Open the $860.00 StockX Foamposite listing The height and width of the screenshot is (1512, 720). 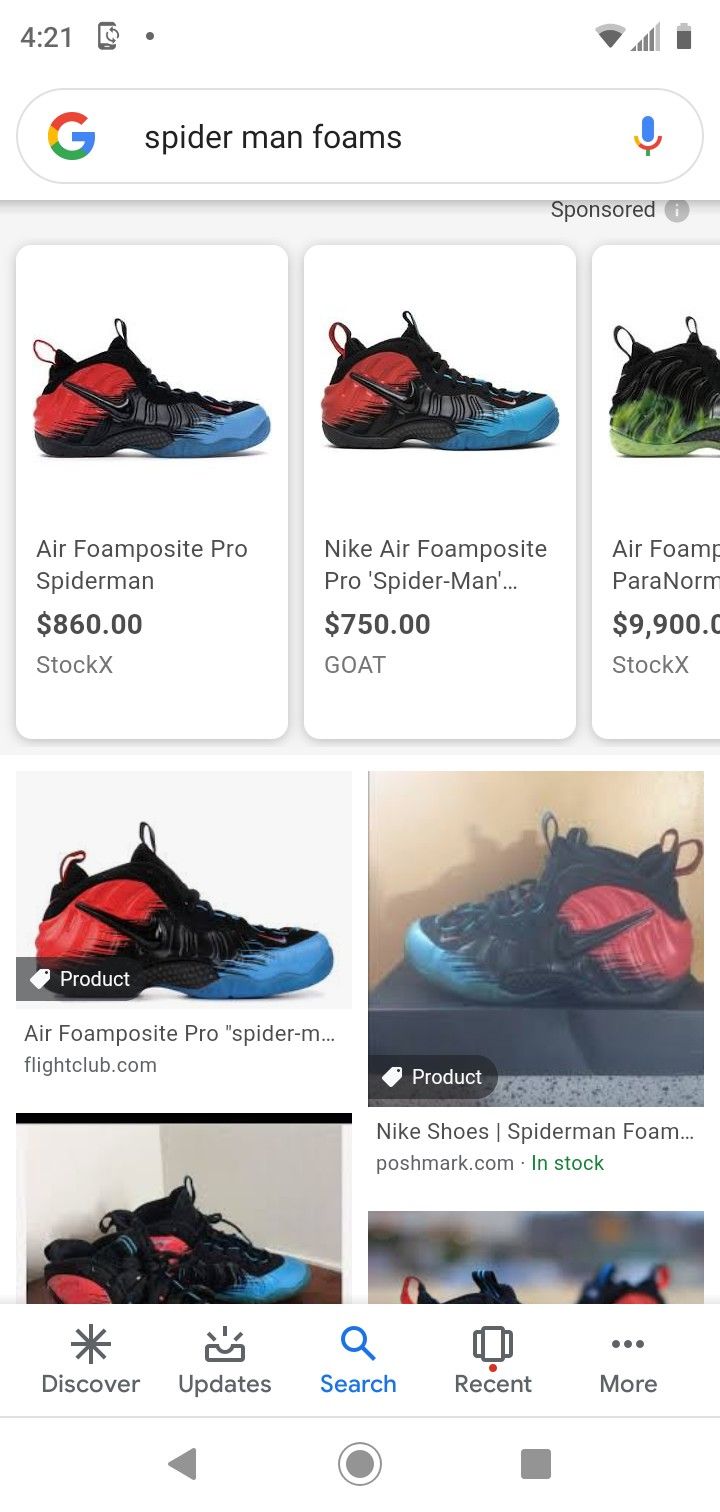(152, 490)
